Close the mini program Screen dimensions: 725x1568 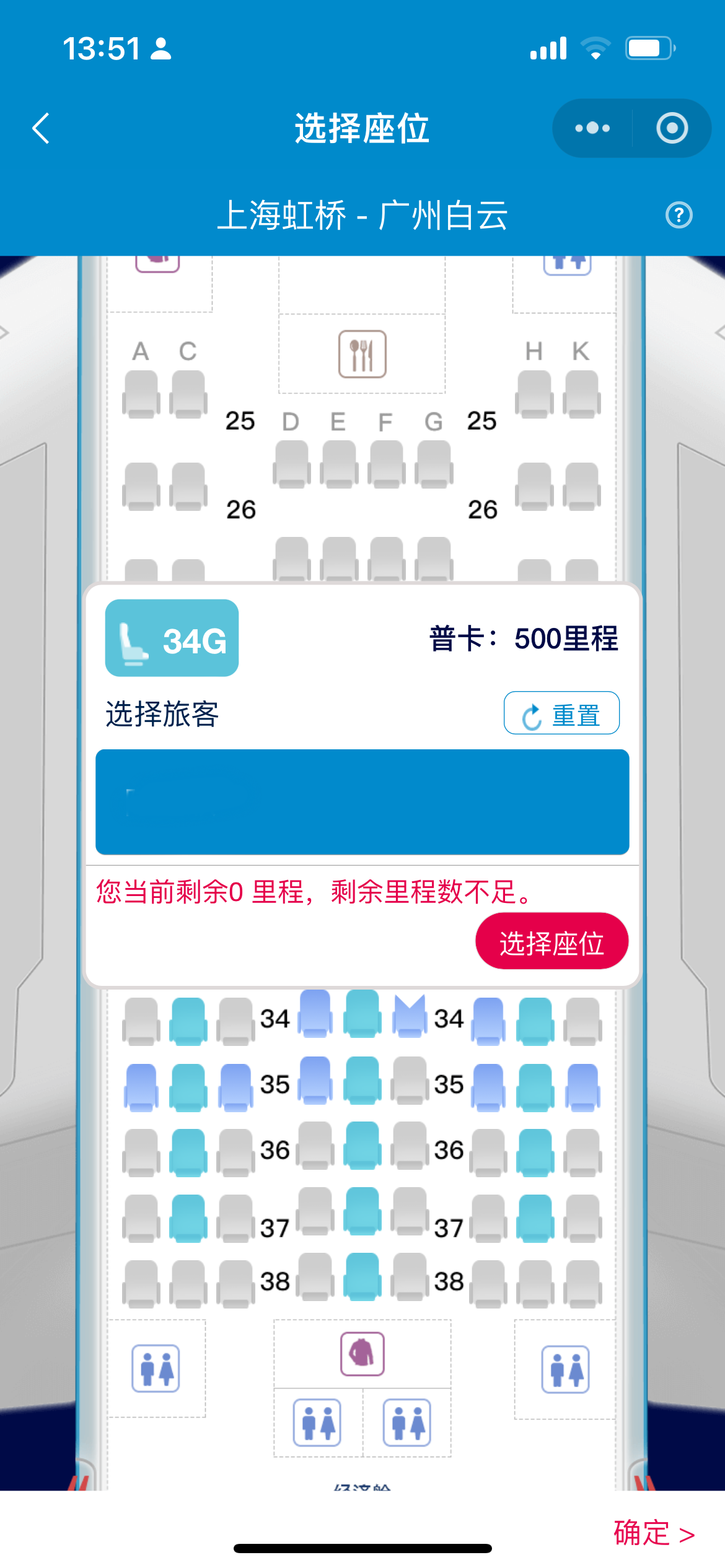click(x=672, y=128)
